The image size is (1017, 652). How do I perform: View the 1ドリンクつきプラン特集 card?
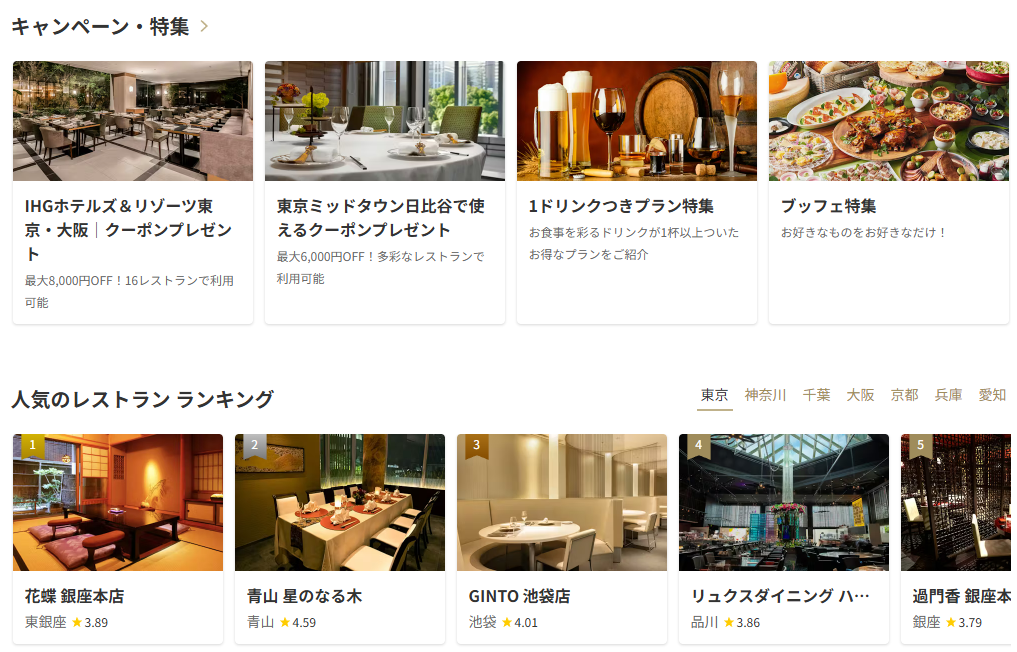636,192
